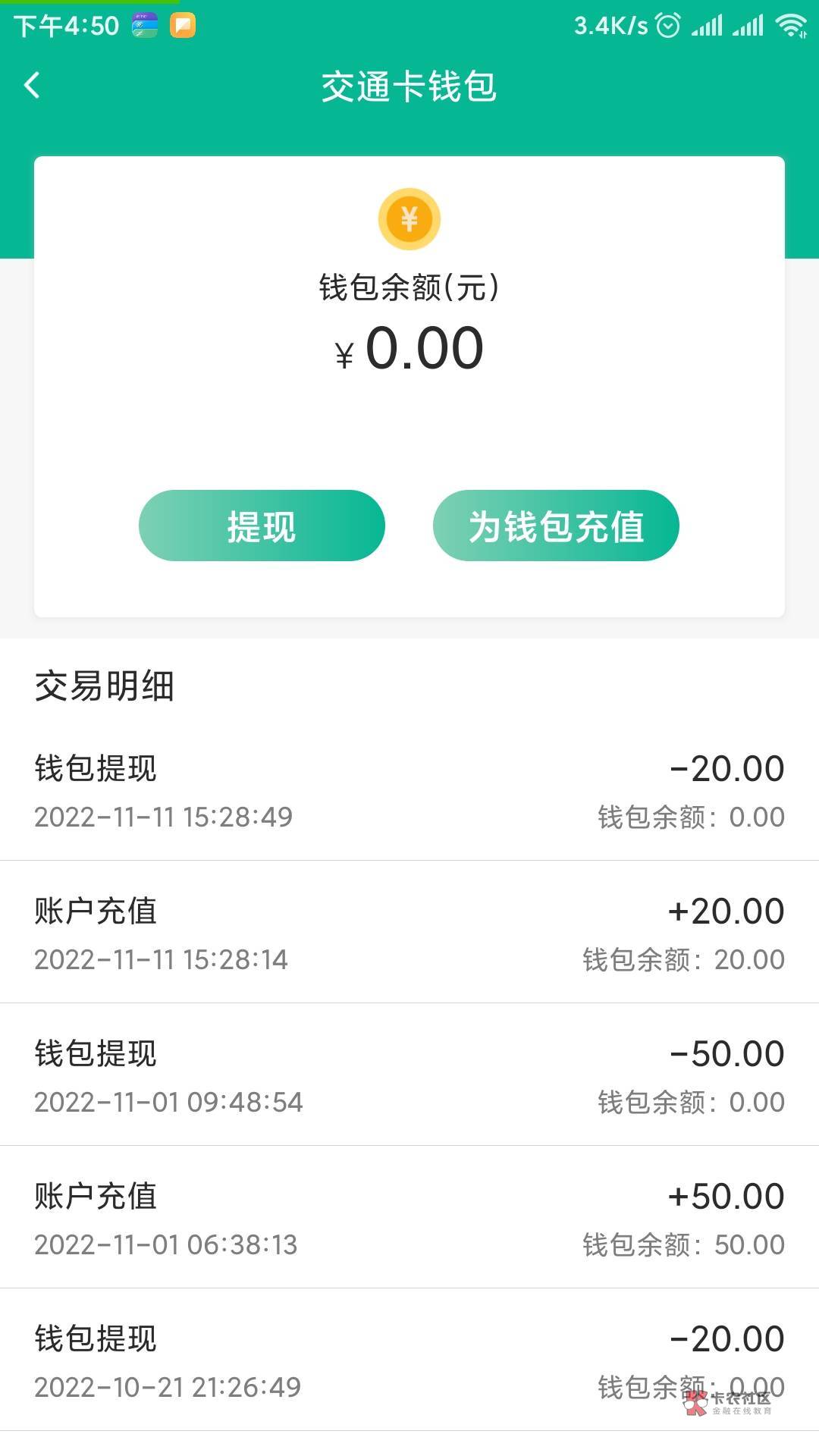This screenshot has height=1456, width=819.
Task: Go back from the 交通卡钱包 page
Action: (x=32, y=86)
